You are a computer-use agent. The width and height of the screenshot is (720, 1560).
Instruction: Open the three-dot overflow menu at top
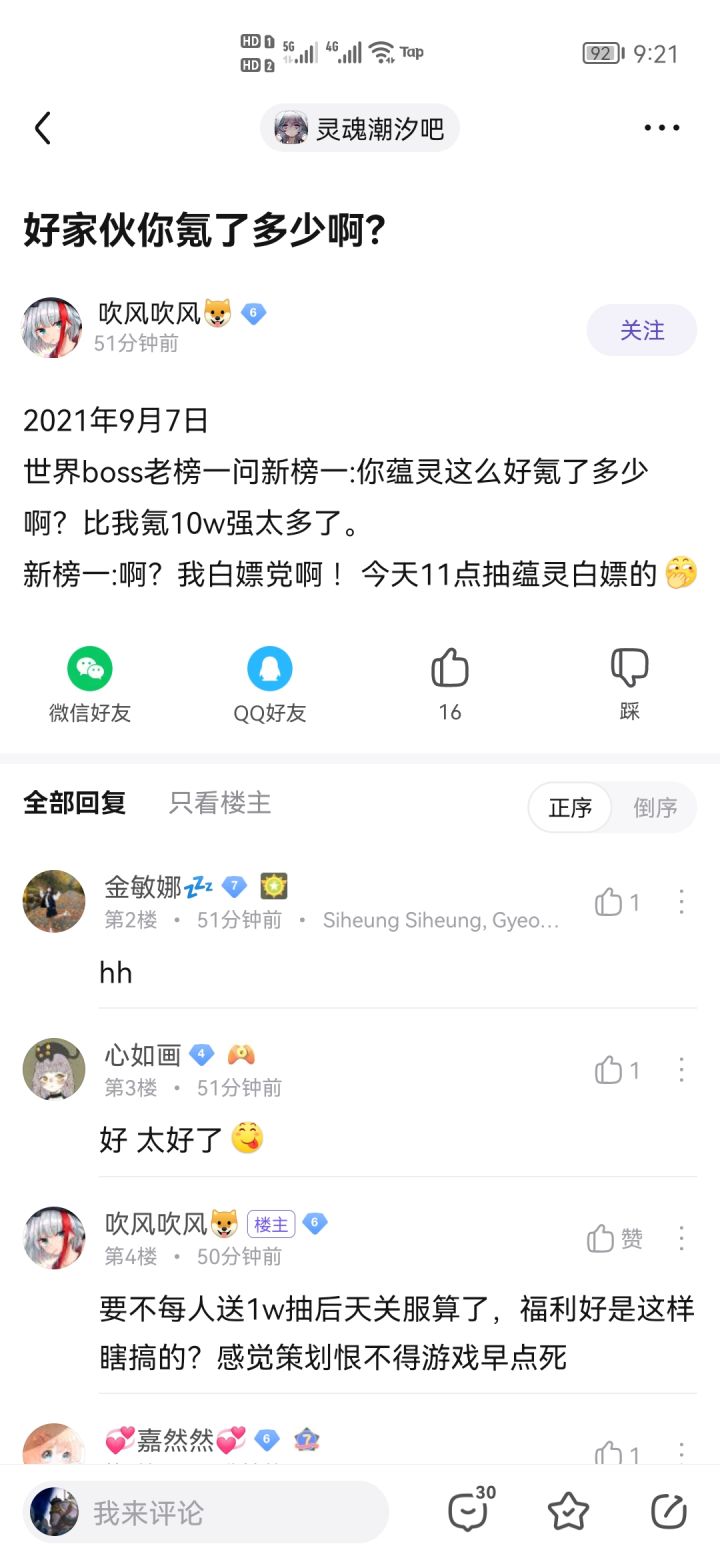pyautogui.click(x=662, y=128)
